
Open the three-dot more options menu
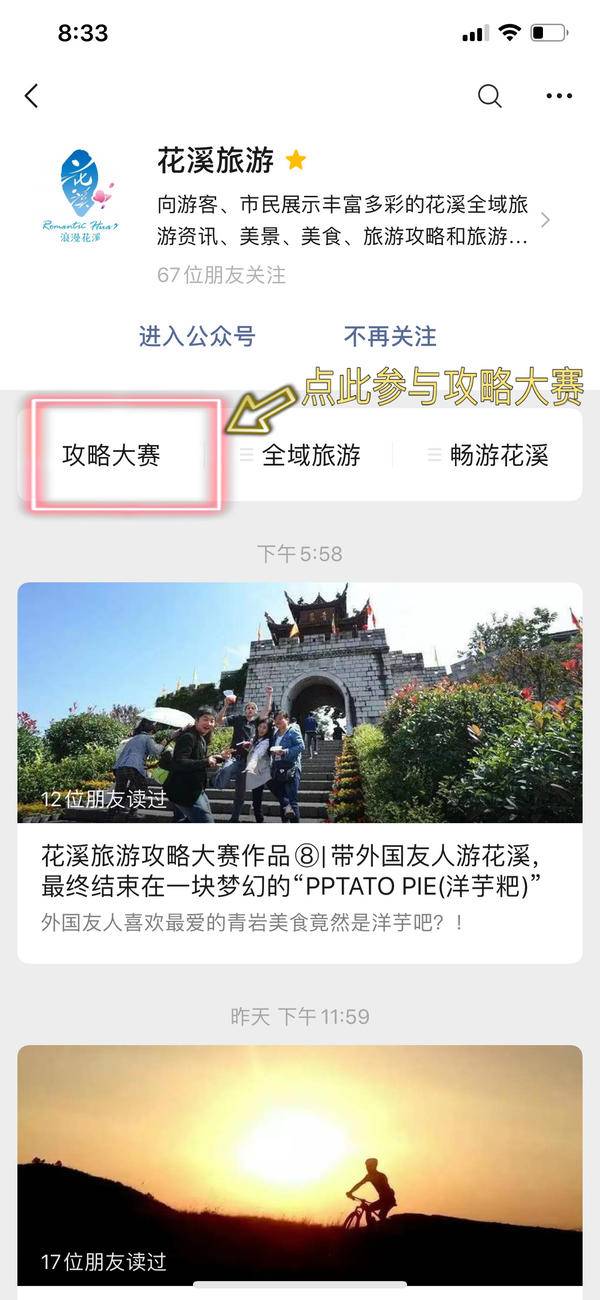559,96
